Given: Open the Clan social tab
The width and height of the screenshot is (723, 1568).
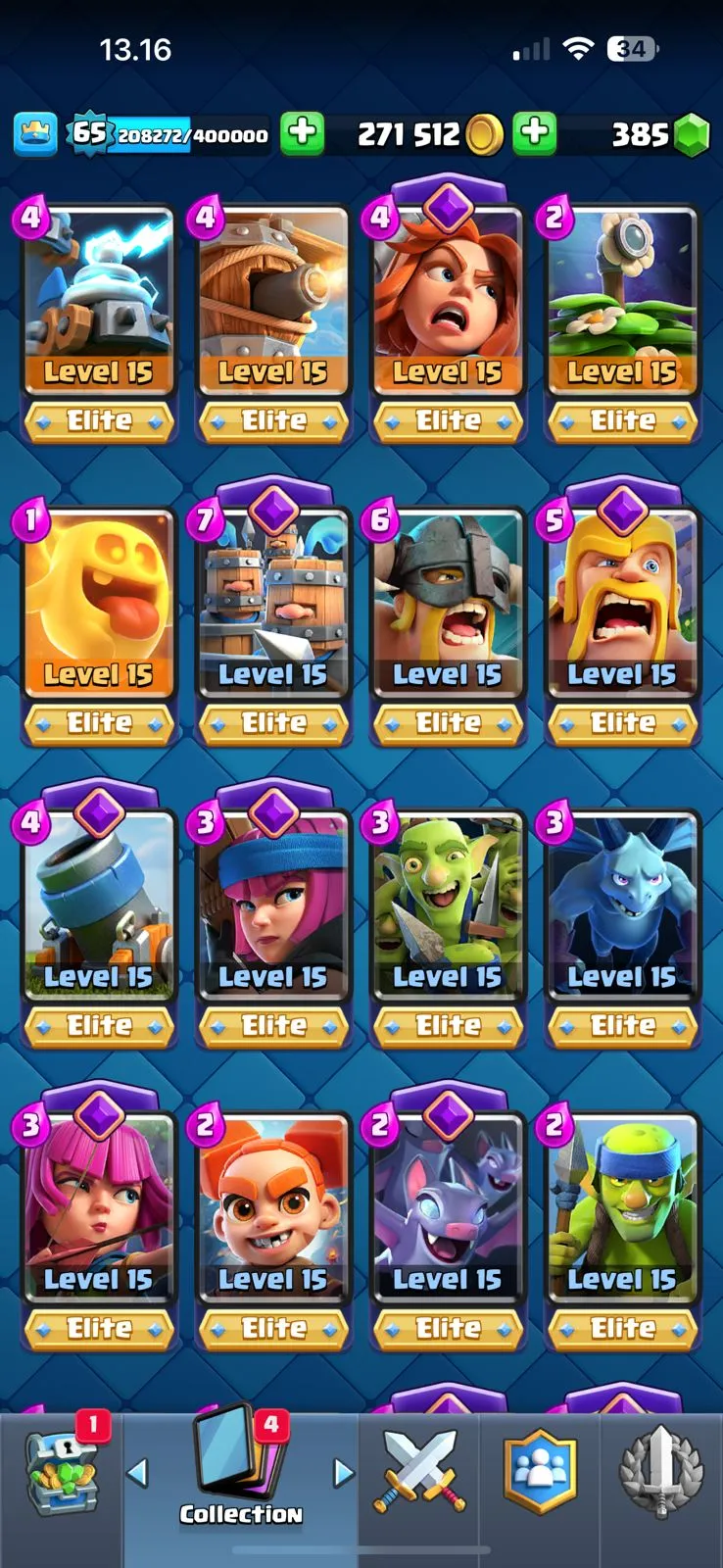Looking at the screenshot, I should click(x=539, y=1472).
